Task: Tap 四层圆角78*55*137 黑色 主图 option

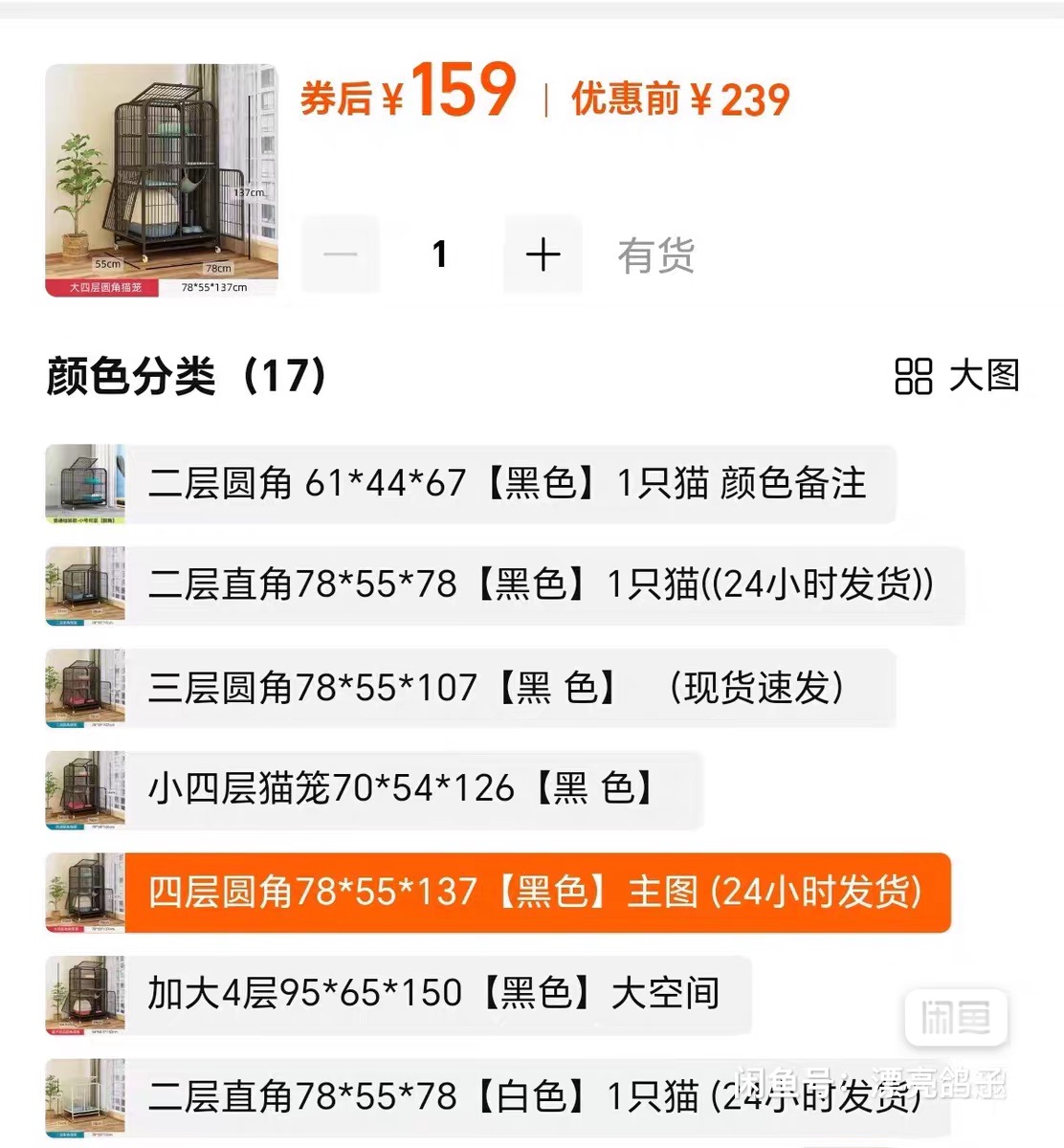Action: pos(536,893)
